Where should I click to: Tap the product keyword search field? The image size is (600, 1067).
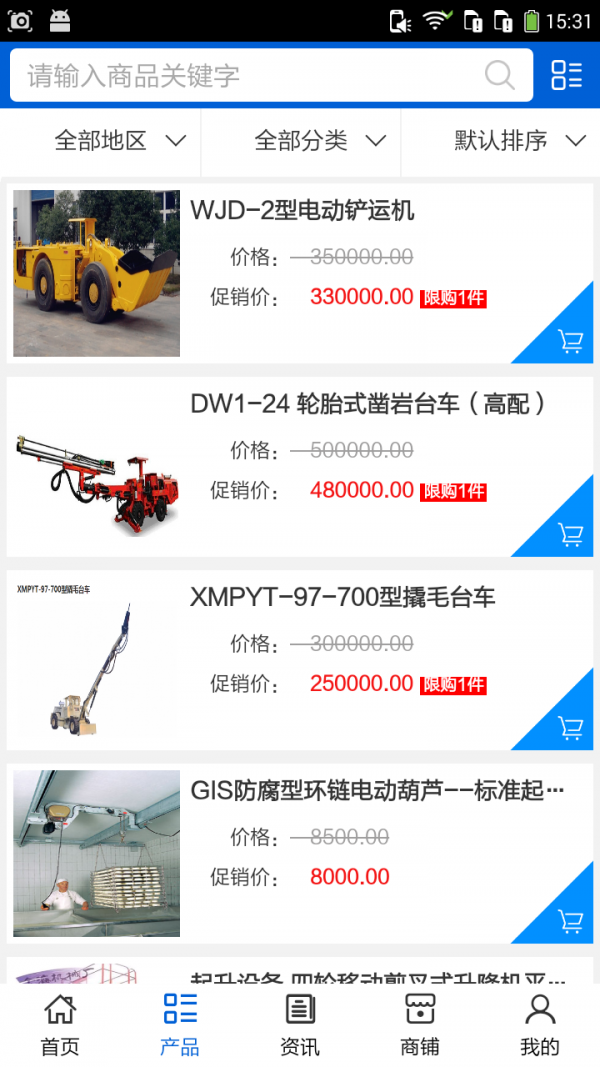pyautogui.click(x=250, y=75)
